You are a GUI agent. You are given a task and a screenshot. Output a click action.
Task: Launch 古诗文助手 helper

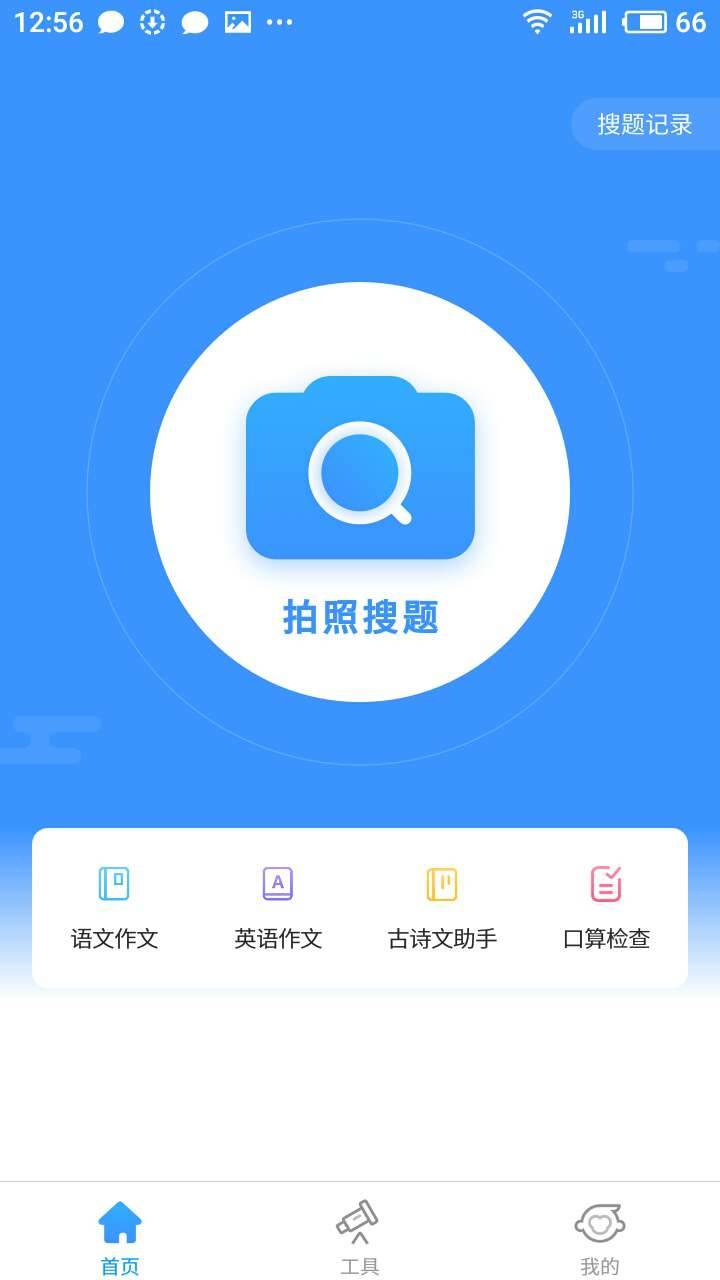442,908
